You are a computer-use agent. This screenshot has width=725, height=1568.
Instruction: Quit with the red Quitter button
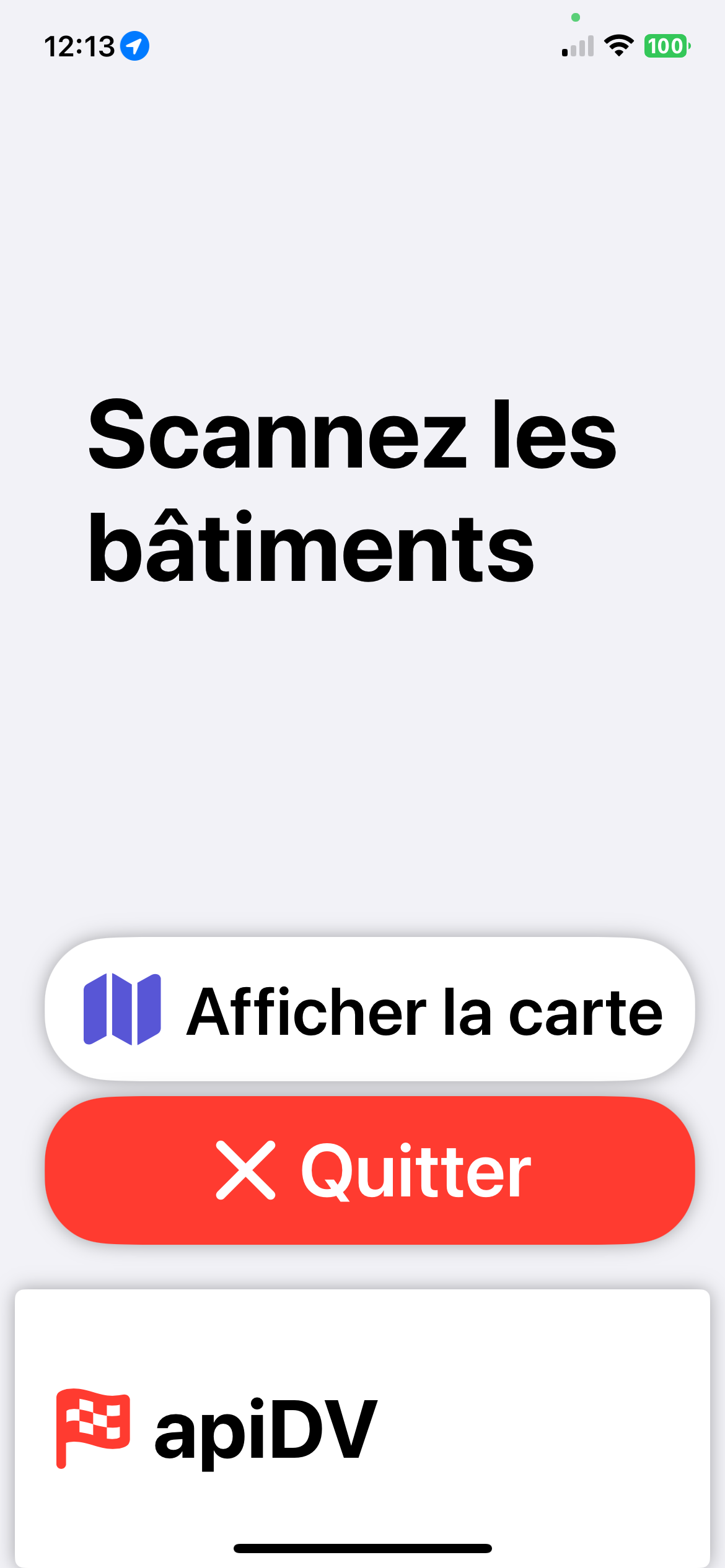point(370,1170)
